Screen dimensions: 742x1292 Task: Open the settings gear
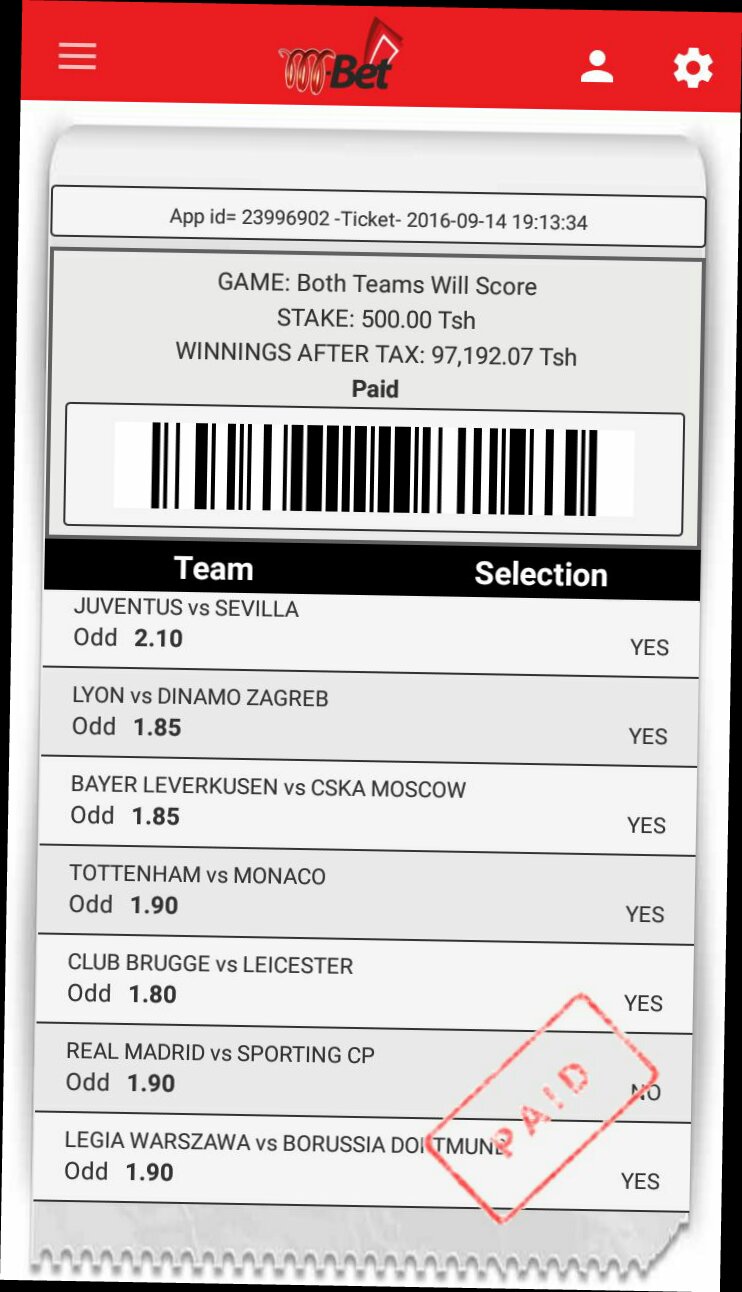[693, 69]
